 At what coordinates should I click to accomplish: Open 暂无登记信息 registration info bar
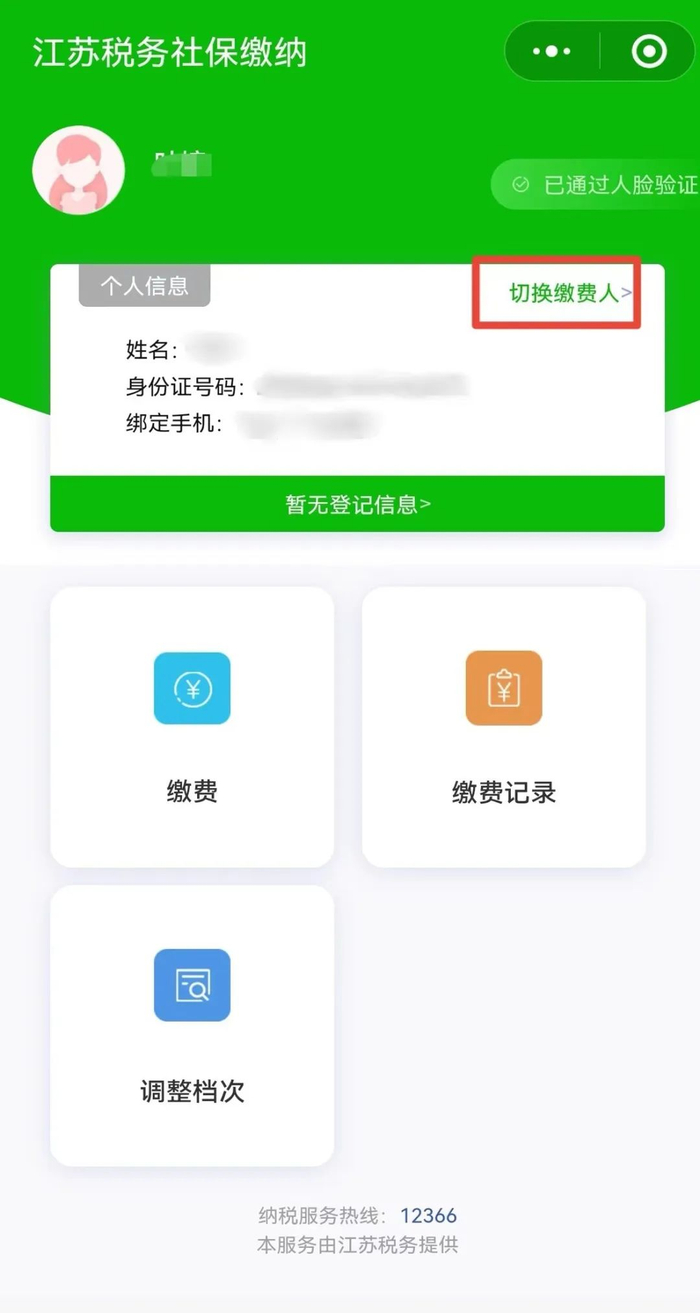tap(357, 503)
